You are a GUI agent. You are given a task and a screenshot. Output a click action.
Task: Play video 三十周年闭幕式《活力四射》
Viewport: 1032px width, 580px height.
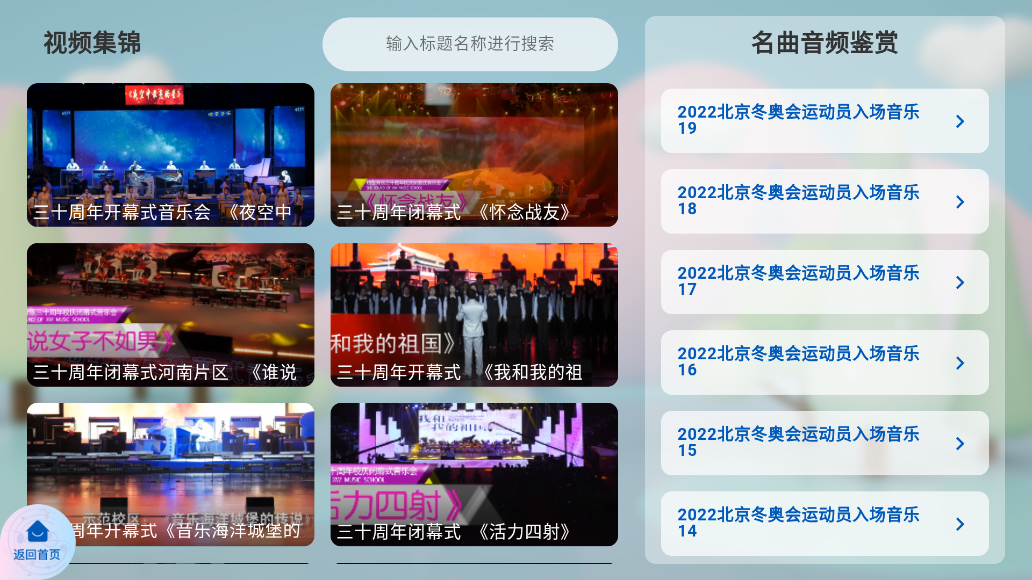tap(474, 475)
